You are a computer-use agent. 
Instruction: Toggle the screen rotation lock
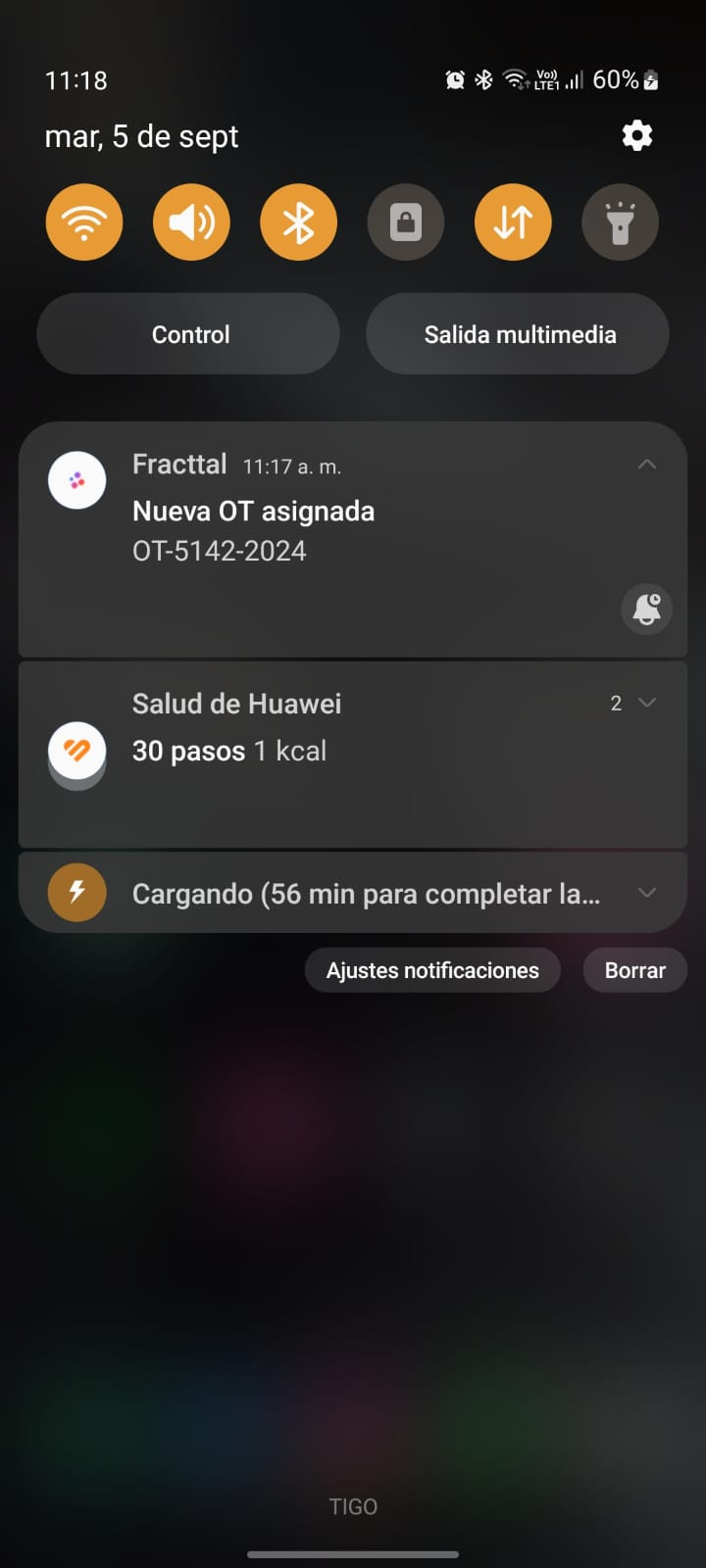406,222
